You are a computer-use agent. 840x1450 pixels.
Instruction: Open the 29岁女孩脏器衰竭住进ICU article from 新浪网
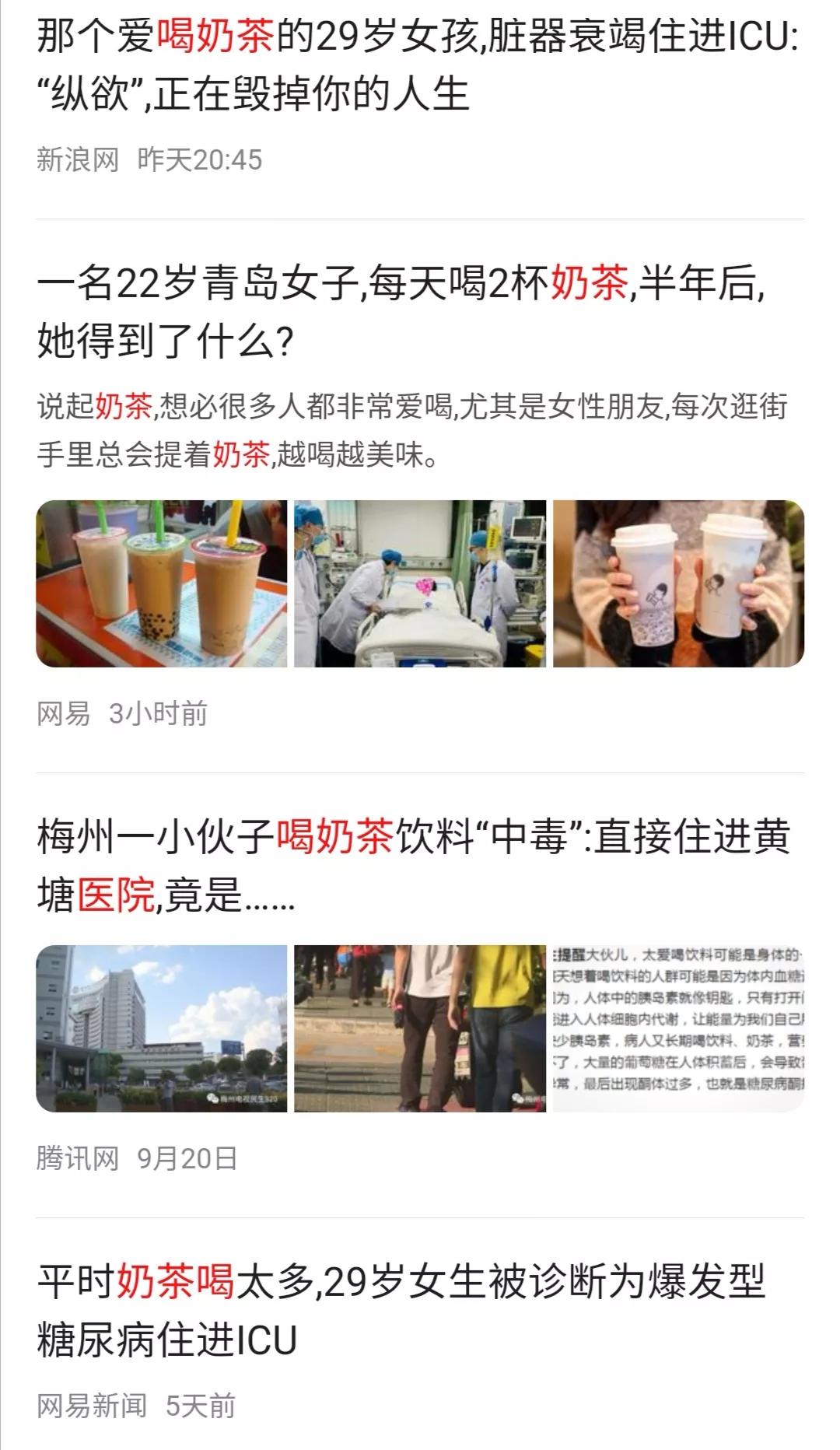click(x=418, y=65)
